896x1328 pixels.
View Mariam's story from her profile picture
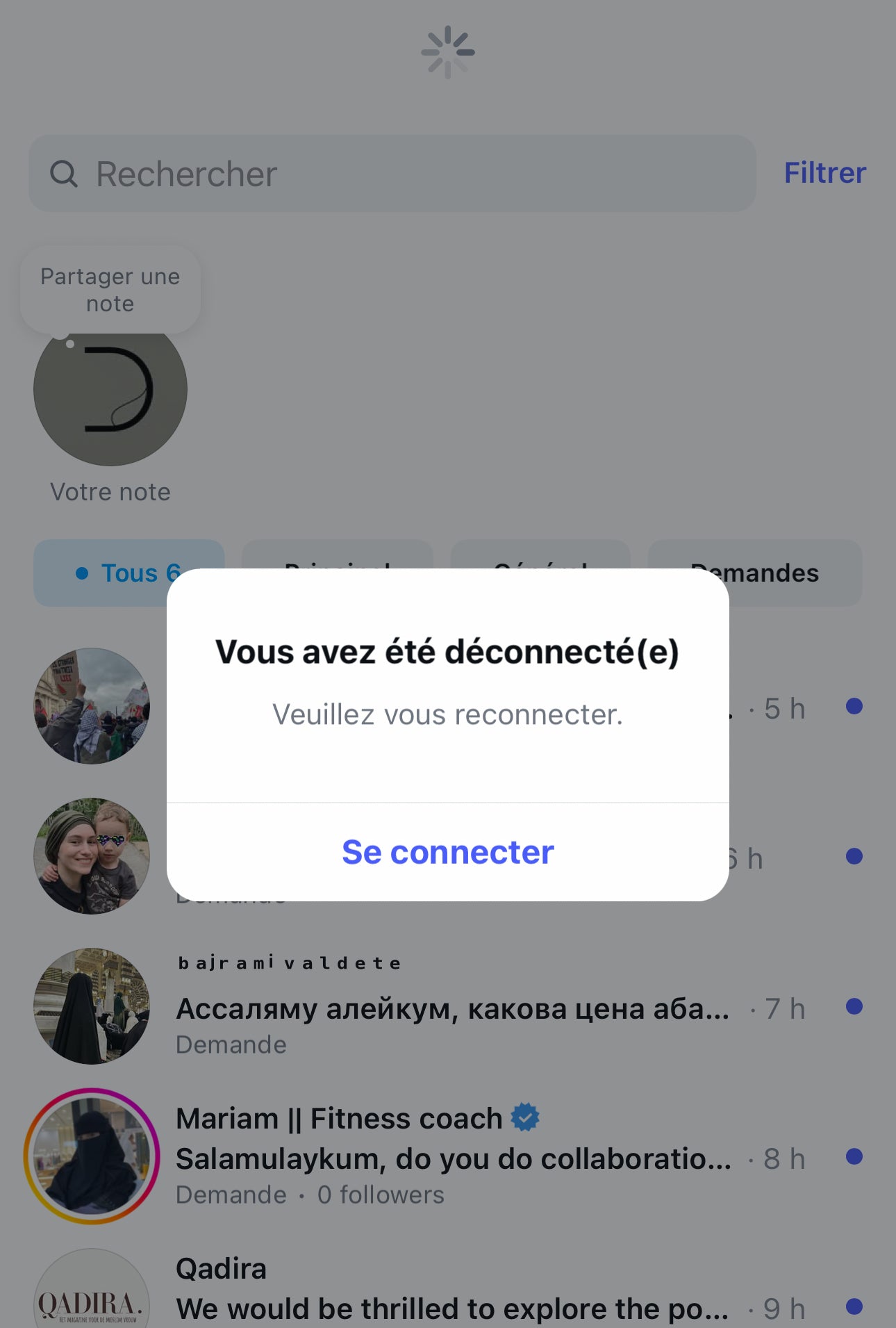[92, 1156]
